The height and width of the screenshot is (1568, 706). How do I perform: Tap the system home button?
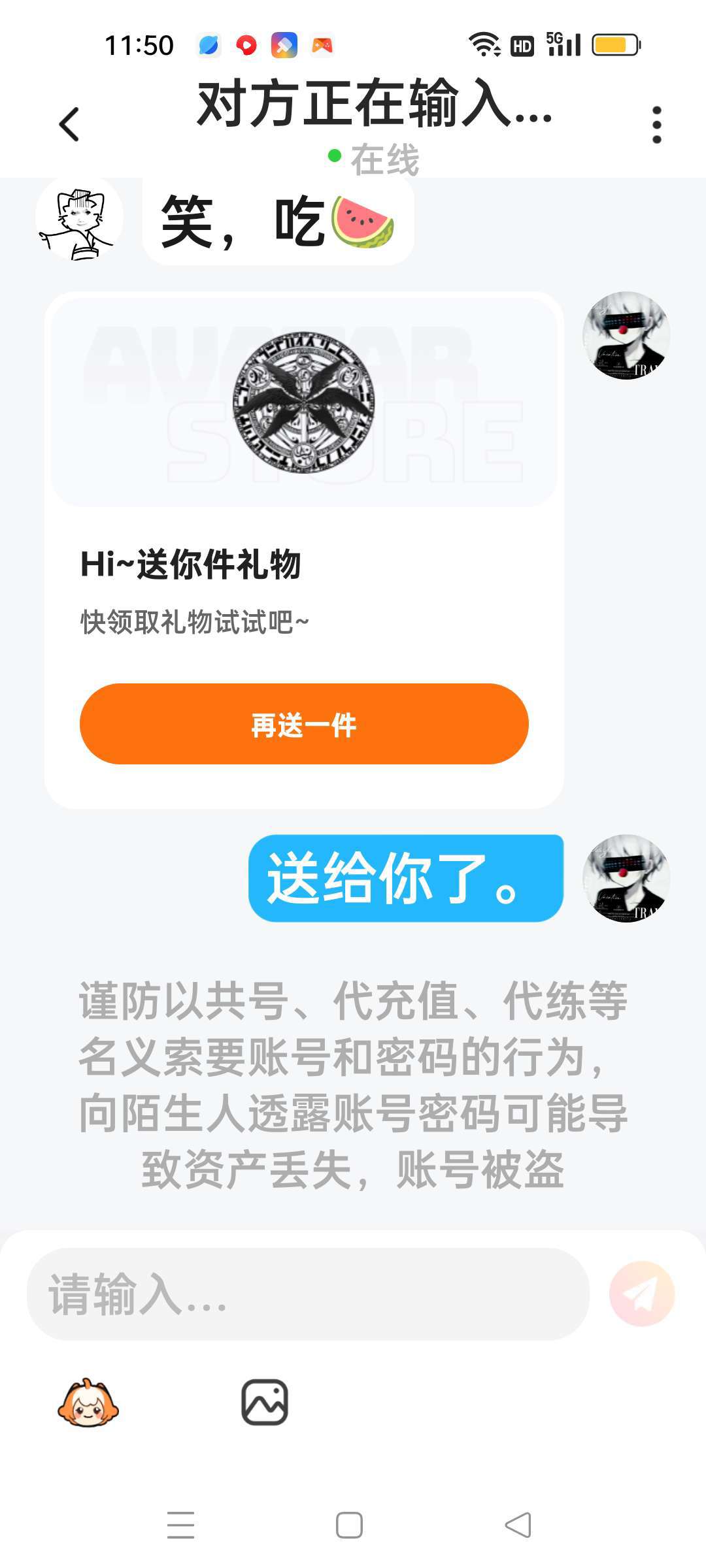coord(349,1526)
